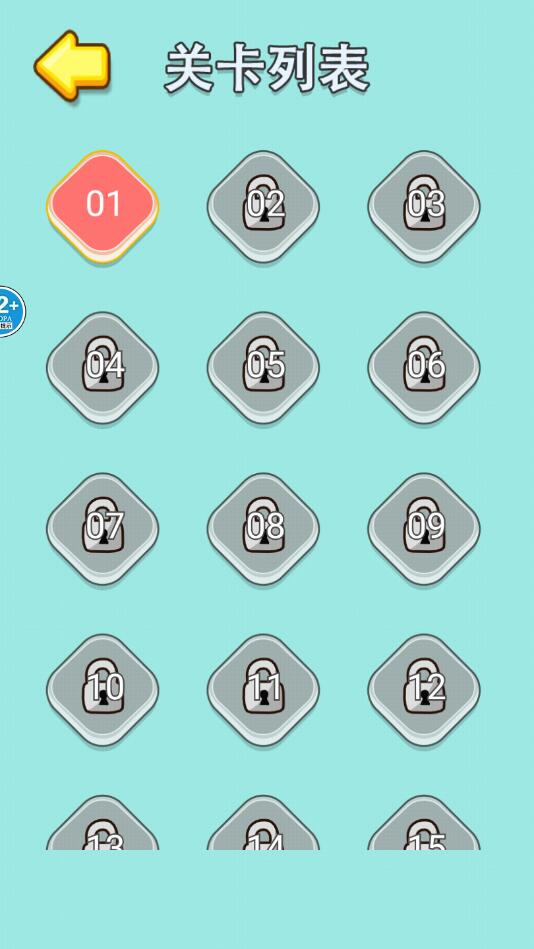Viewport: 534px width, 949px height.
Task: Select locked level 15
Action: [x=424, y=823]
